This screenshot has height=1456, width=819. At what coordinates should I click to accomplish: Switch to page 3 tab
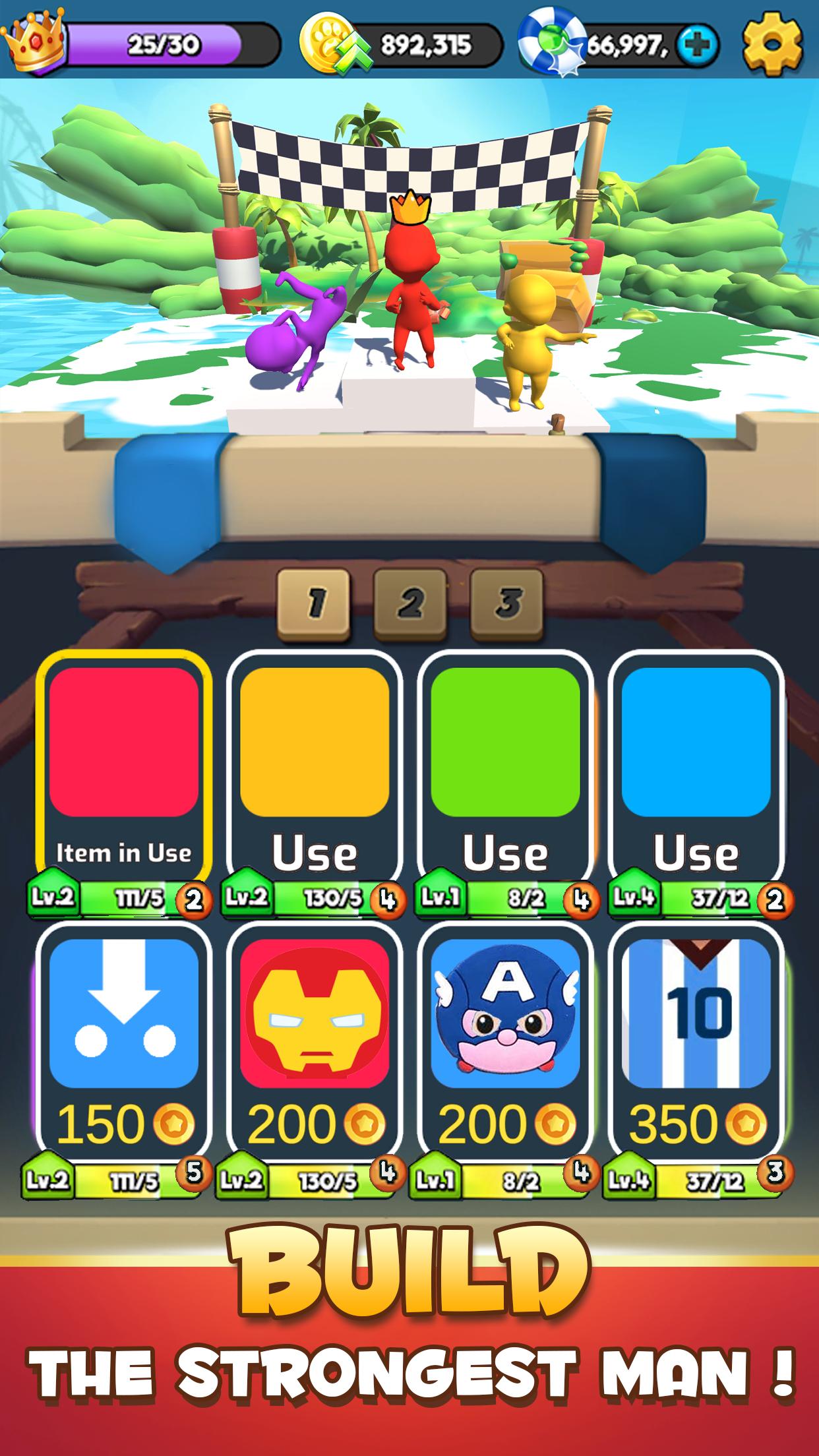point(507,604)
